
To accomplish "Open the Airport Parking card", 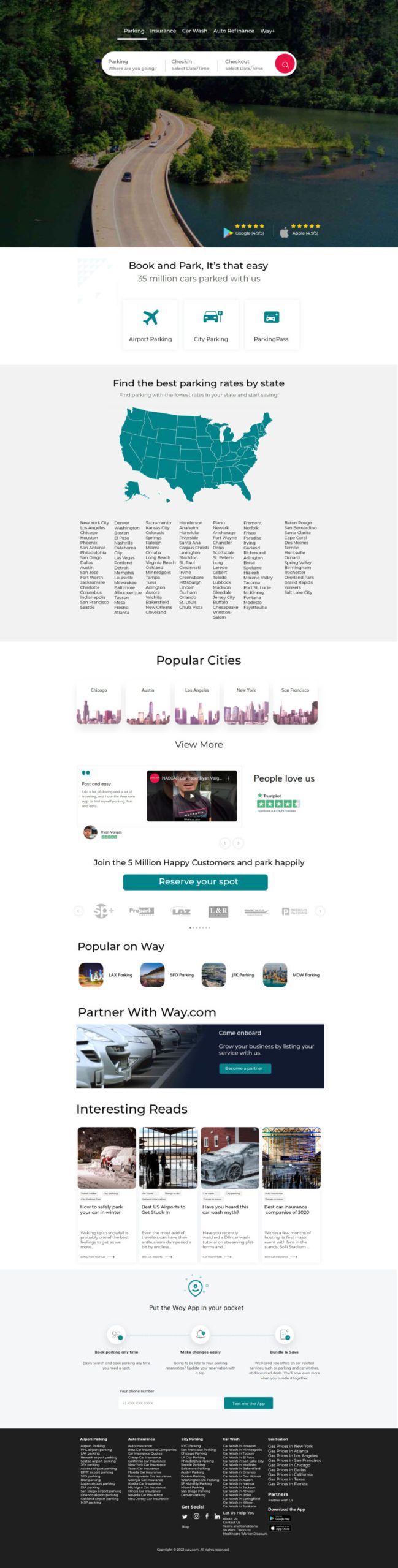I will 150,325.
